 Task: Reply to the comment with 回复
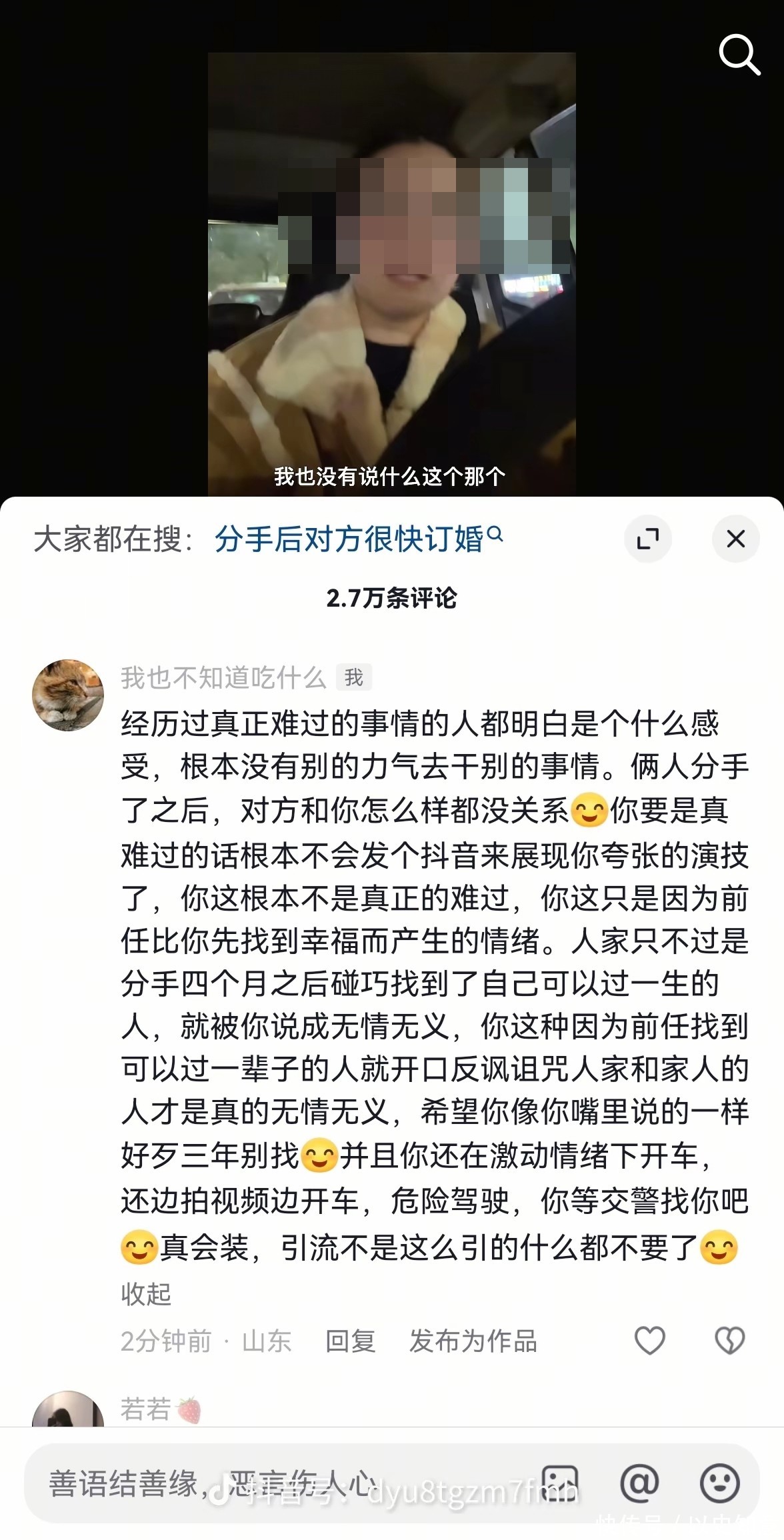click(x=351, y=1341)
